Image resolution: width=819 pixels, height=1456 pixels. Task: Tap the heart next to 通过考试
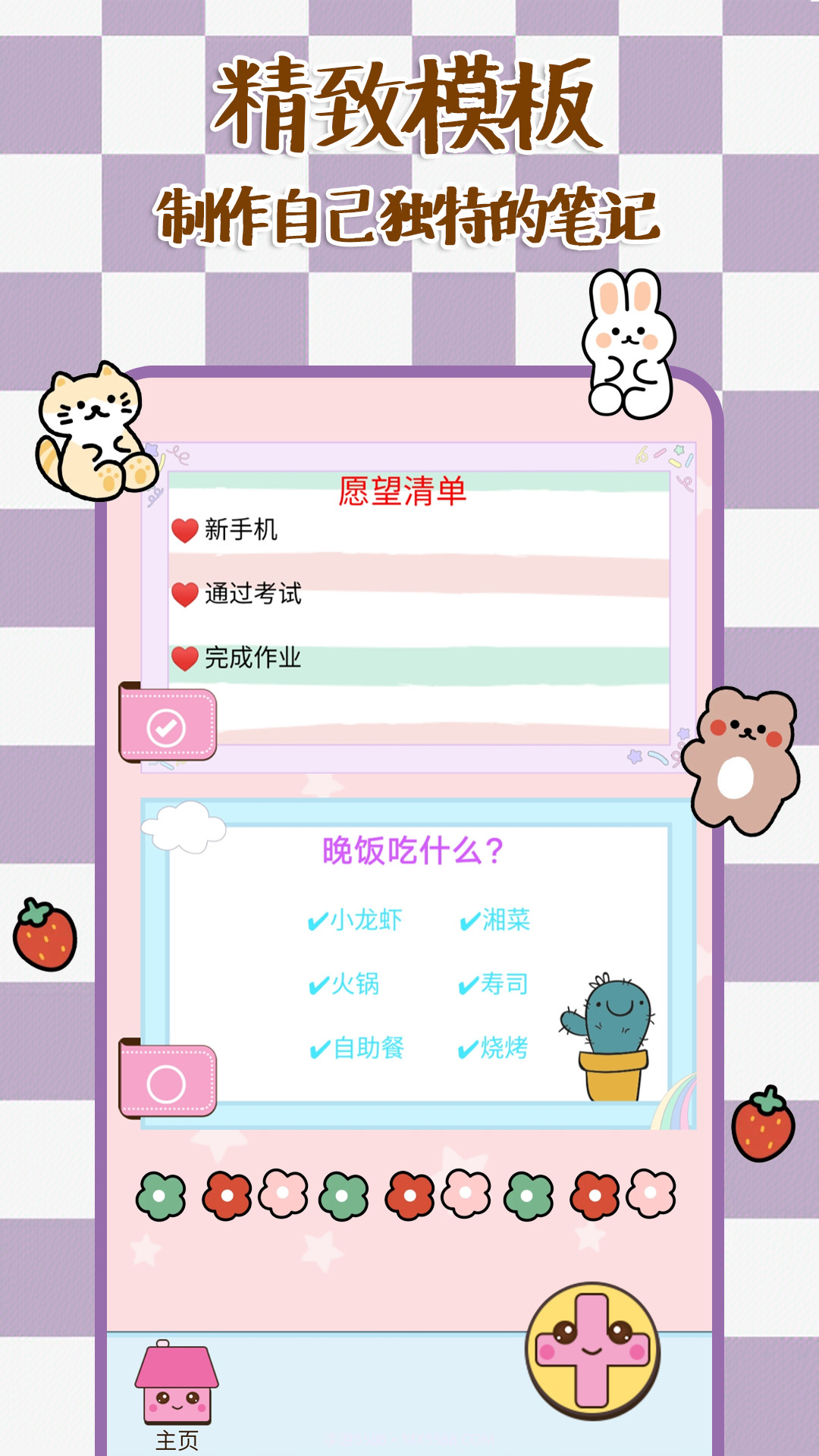185,595
